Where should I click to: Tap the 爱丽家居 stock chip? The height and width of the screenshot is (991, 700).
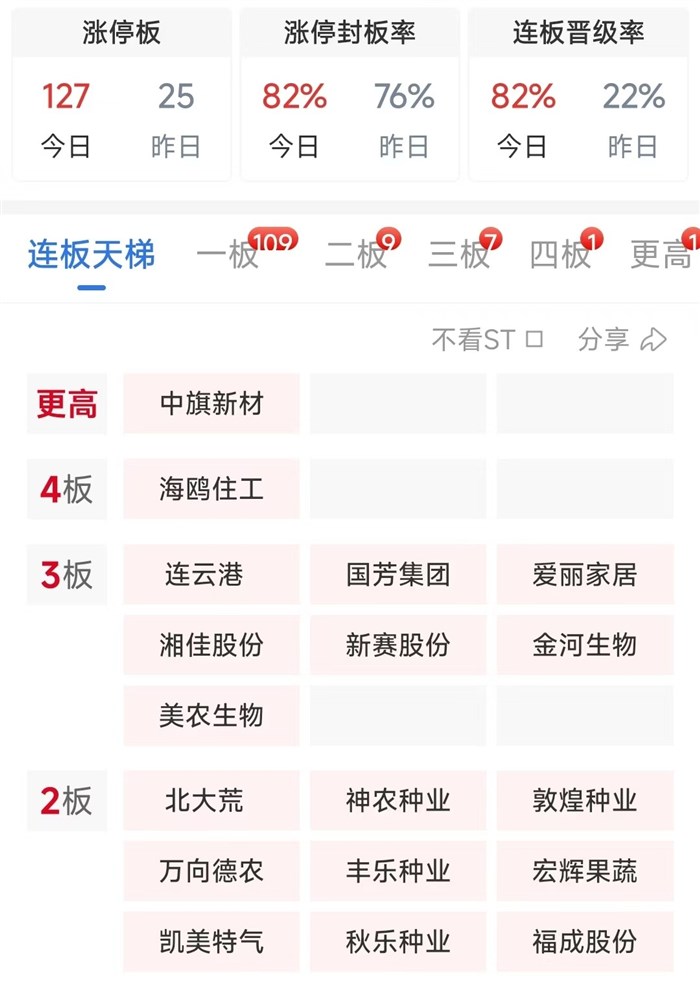pos(584,575)
